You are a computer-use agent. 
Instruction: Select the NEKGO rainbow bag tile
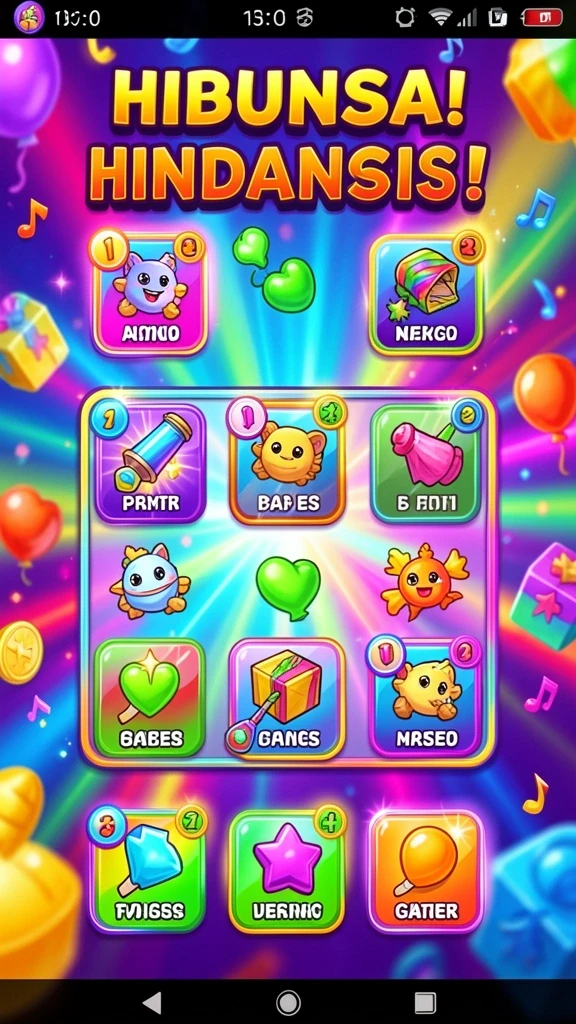426,296
